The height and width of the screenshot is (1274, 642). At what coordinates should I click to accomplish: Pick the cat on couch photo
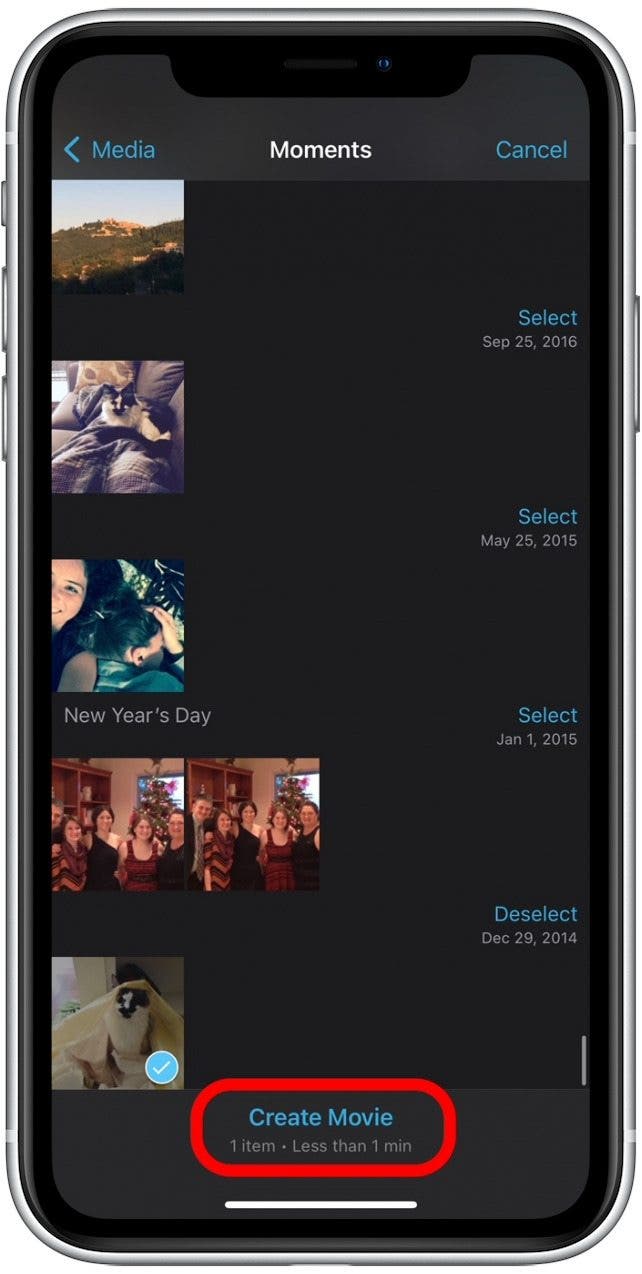(x=118, y=427)
